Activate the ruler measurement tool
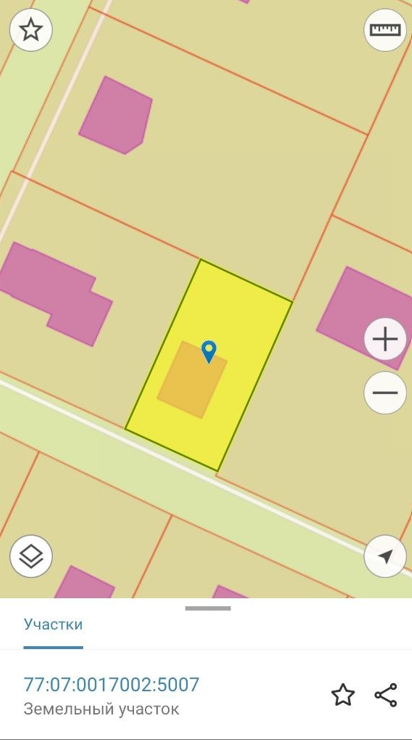This screenshot has width=412, height=740. 385,30
